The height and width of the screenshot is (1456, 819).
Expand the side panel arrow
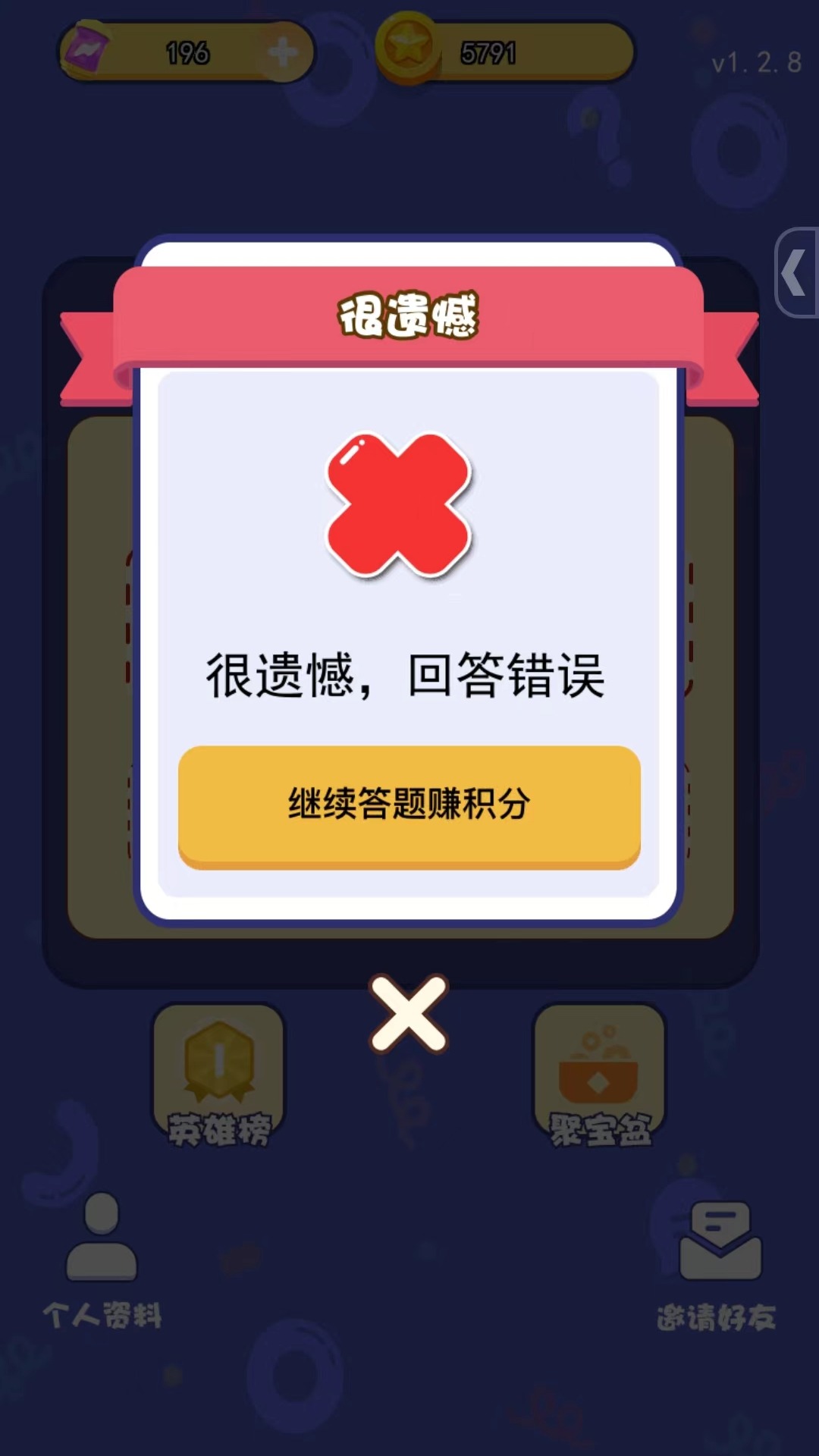[x=795, y=272]
